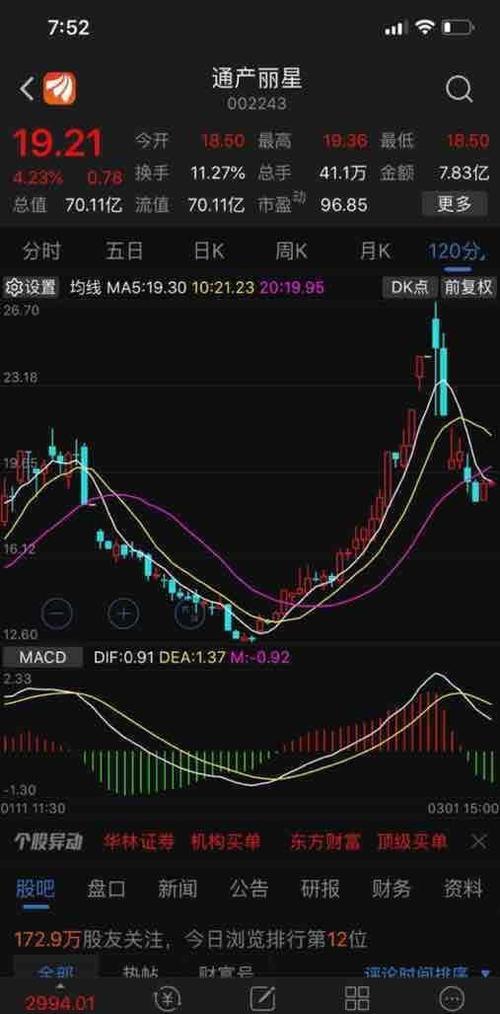The image size is (500, 1014).
Task: Open the 120分 period dropdown
Action: coord(458,251)
